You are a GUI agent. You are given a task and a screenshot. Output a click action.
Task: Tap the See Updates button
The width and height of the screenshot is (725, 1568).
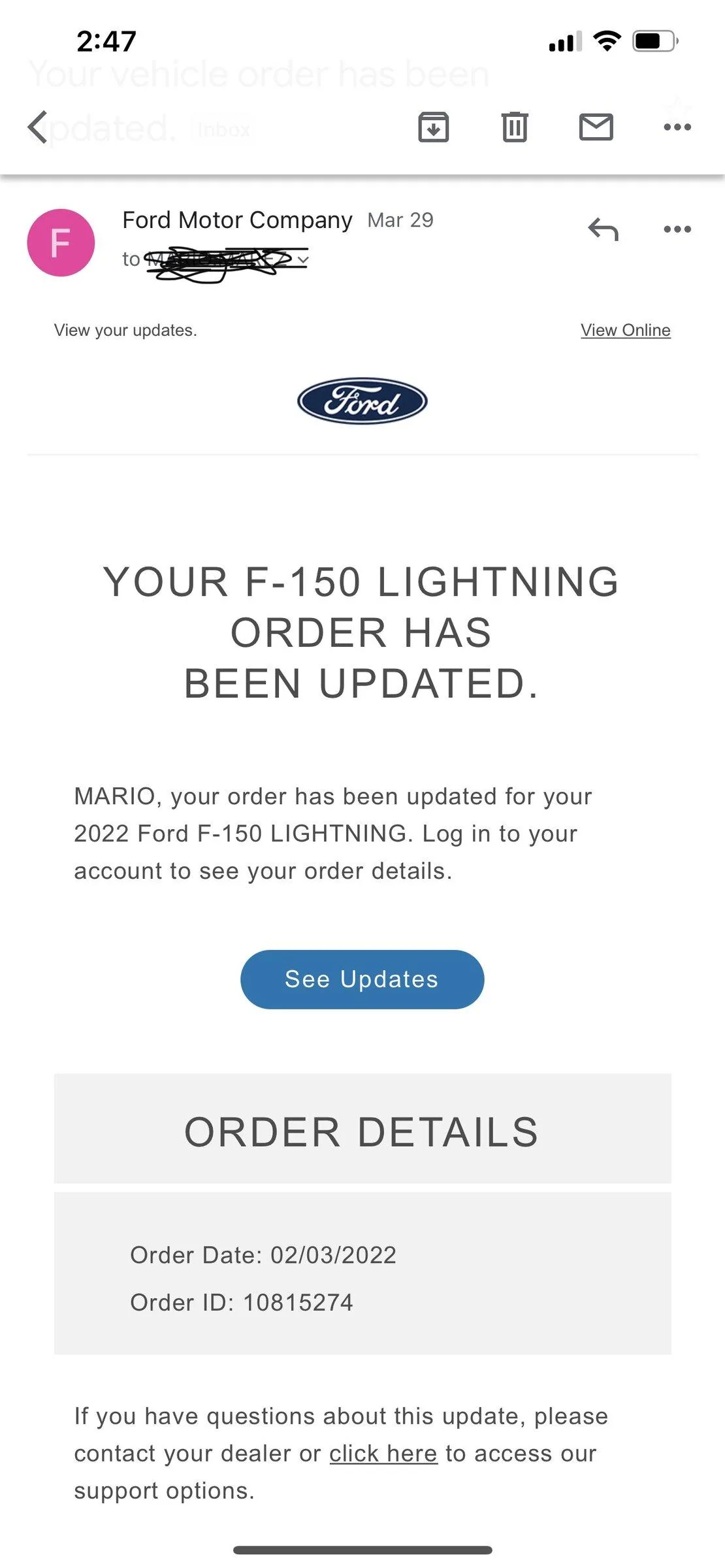point(362,979)
